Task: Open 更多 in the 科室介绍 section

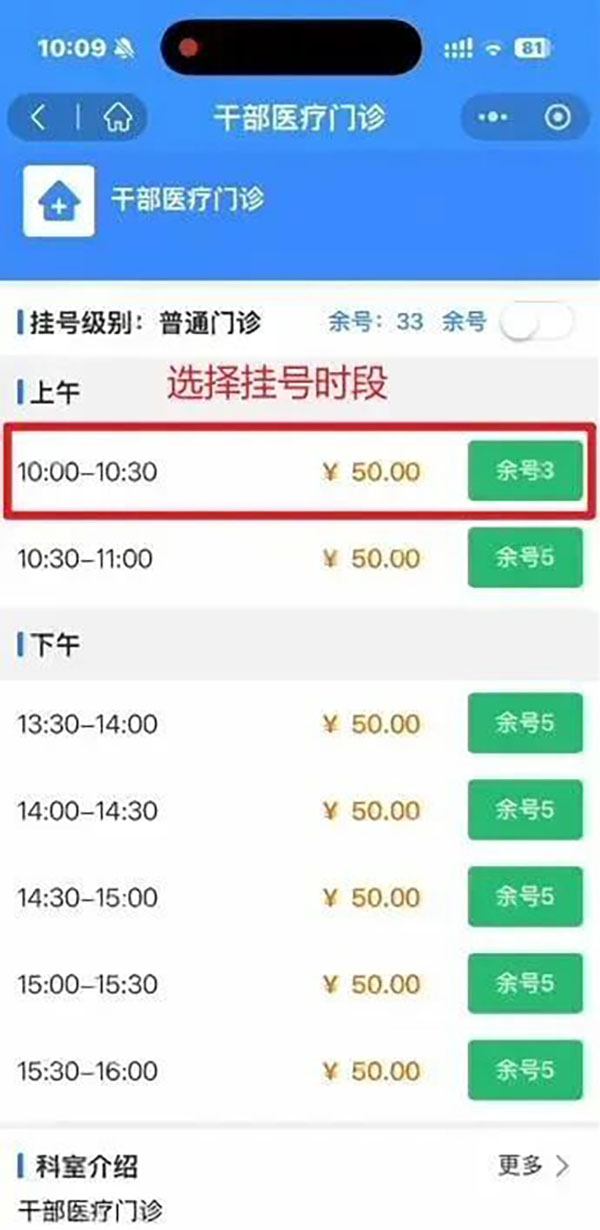Action: [534, 1165]
